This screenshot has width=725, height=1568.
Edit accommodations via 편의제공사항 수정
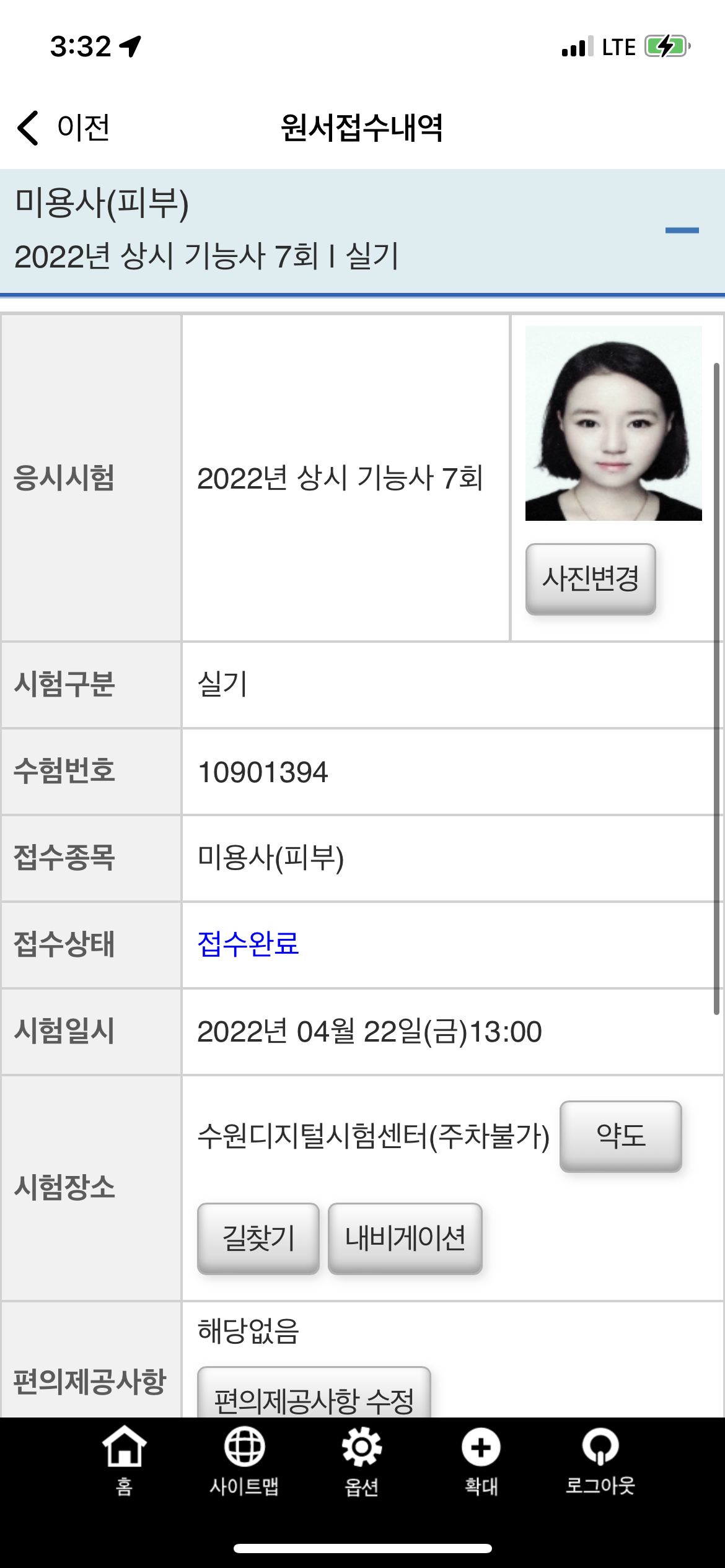[x=314, y=1397]
